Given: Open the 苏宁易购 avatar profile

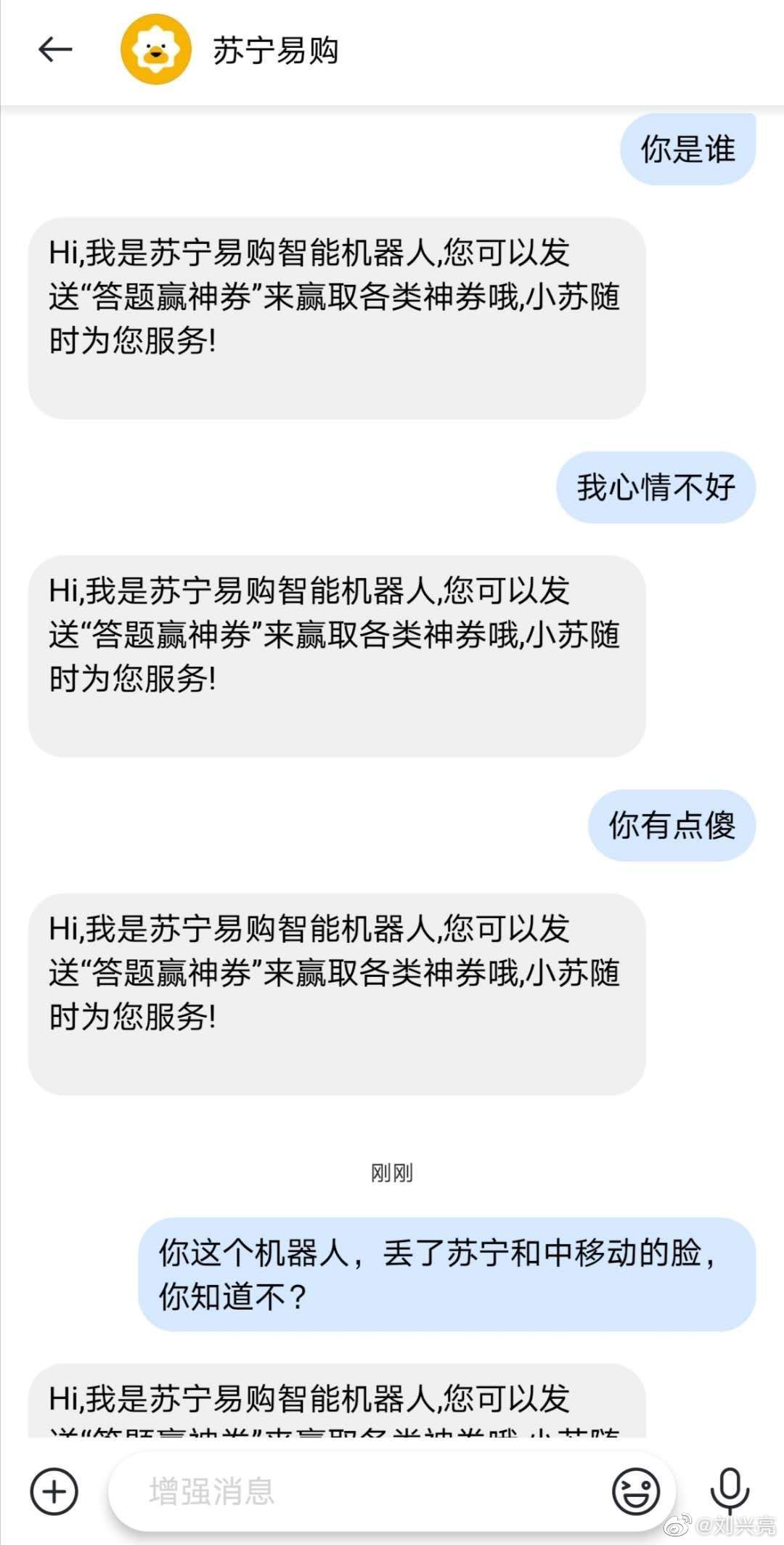Looking at the screenshot, I should tap(156, 50).
